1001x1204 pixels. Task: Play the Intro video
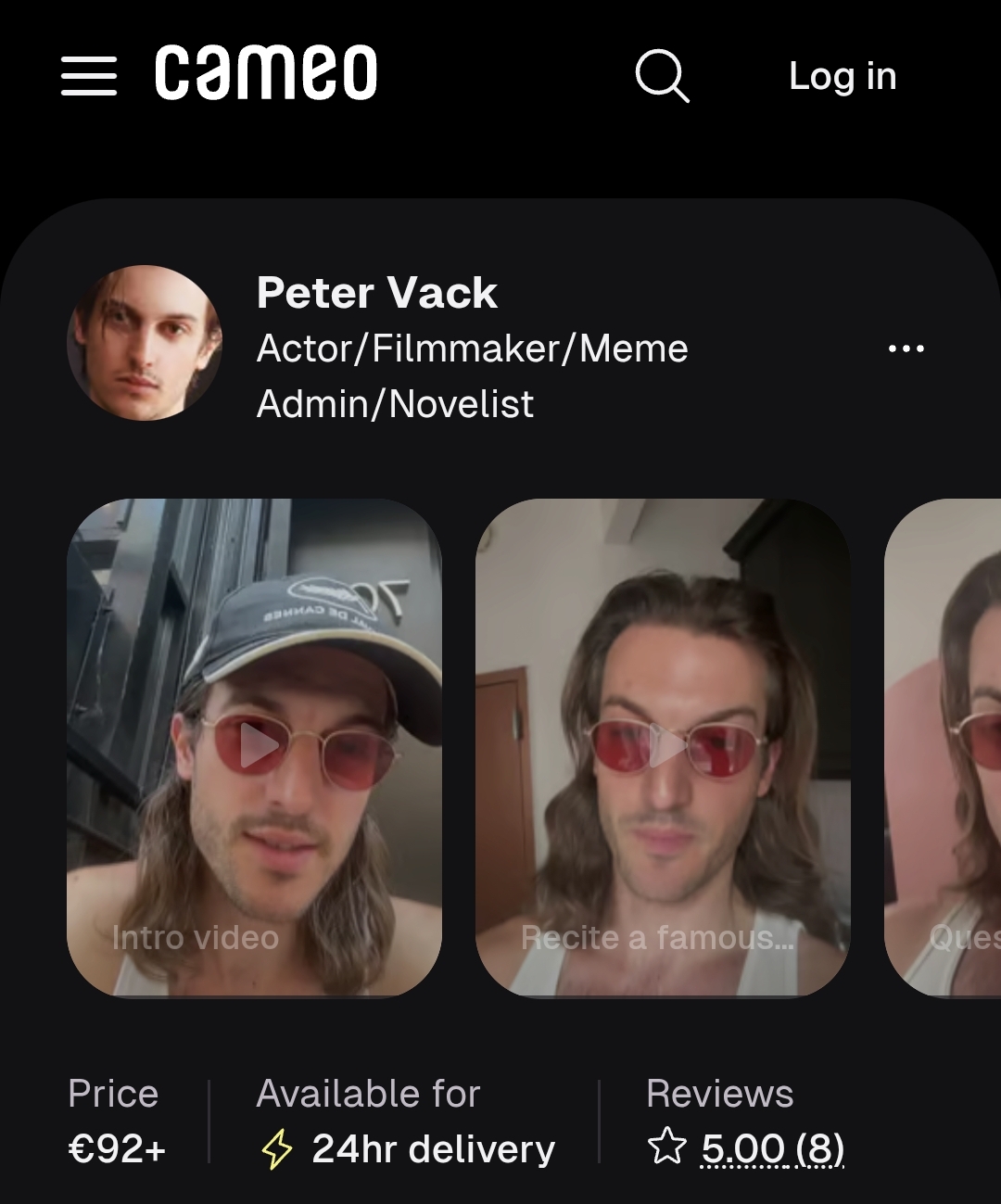(255, 746)
